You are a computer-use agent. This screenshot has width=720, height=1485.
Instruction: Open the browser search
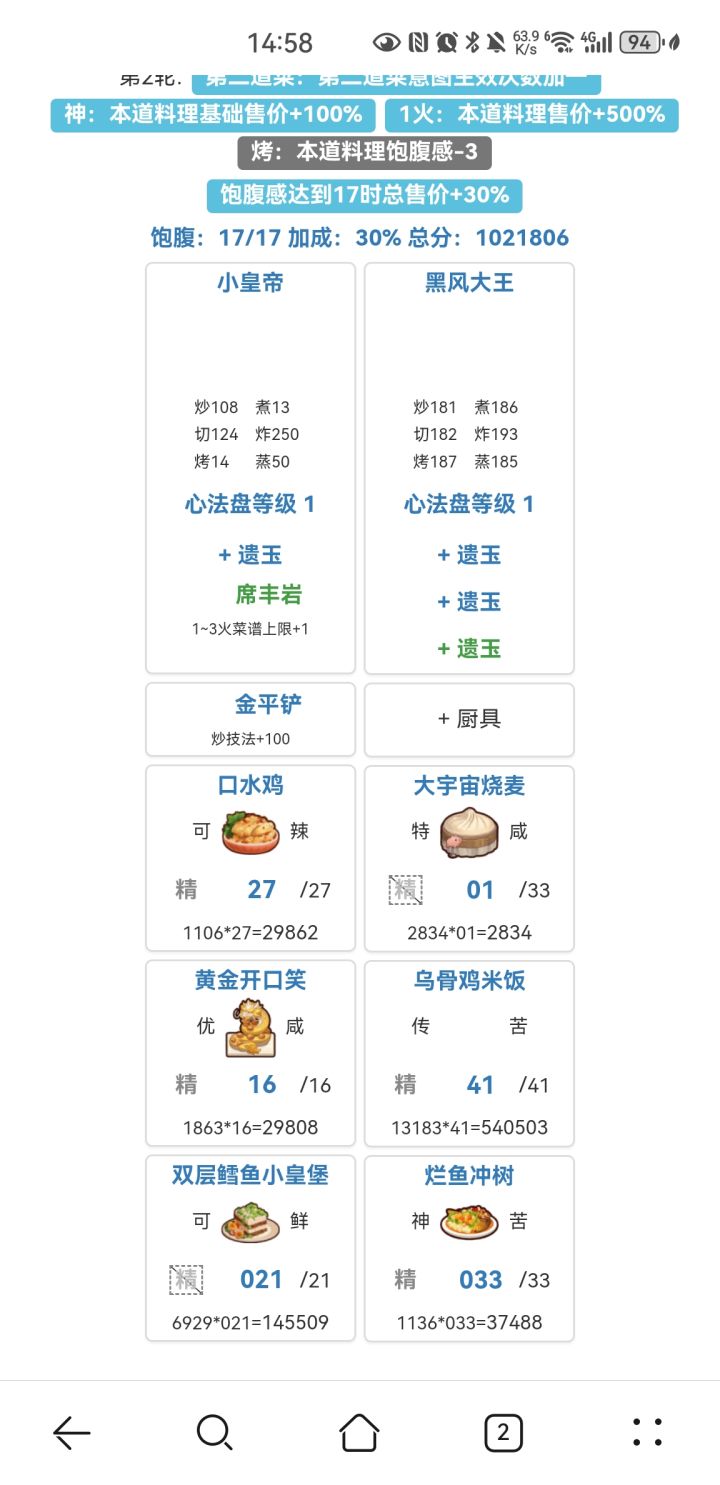215,1433
